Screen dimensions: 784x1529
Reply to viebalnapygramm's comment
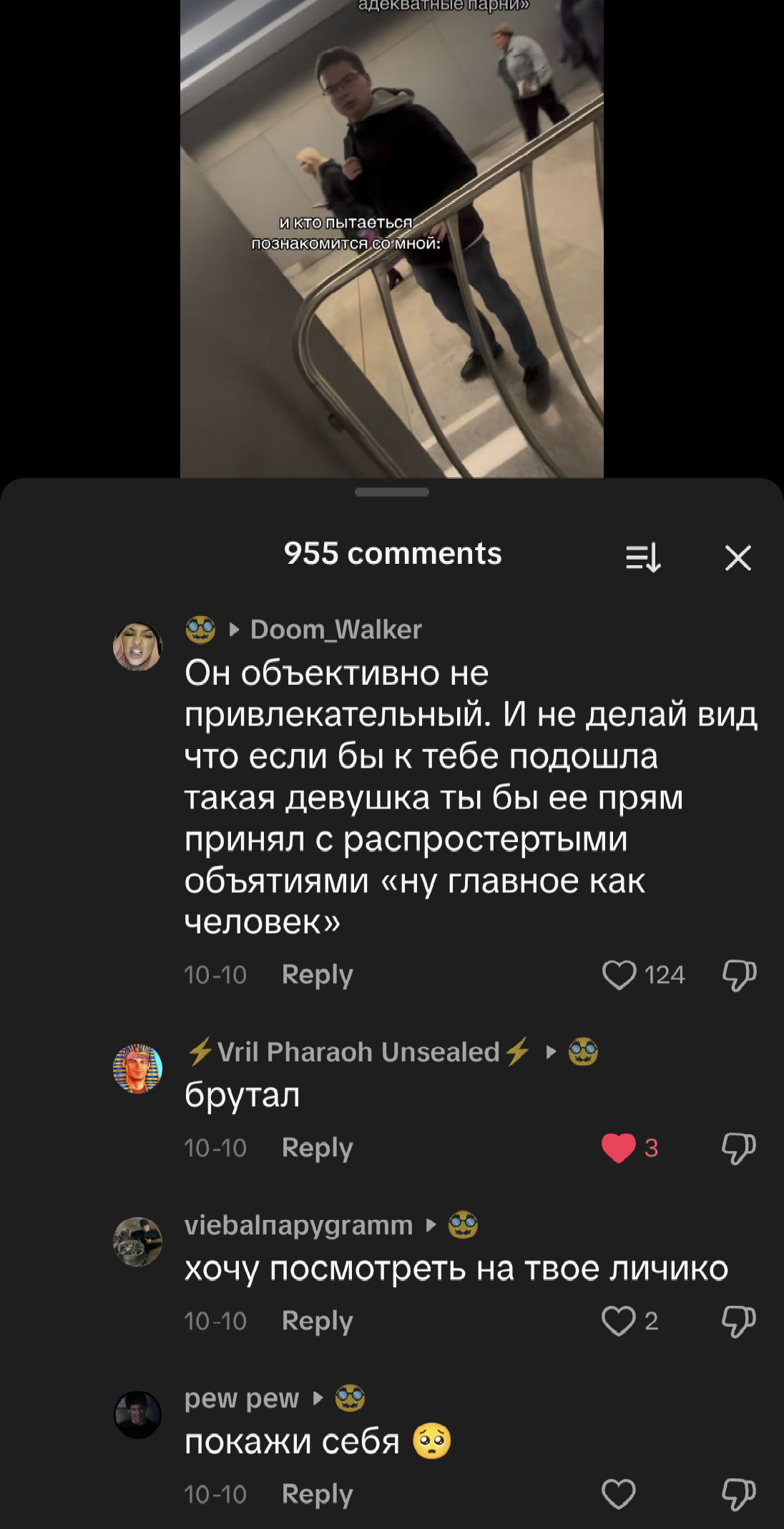tap(317, 1321)
